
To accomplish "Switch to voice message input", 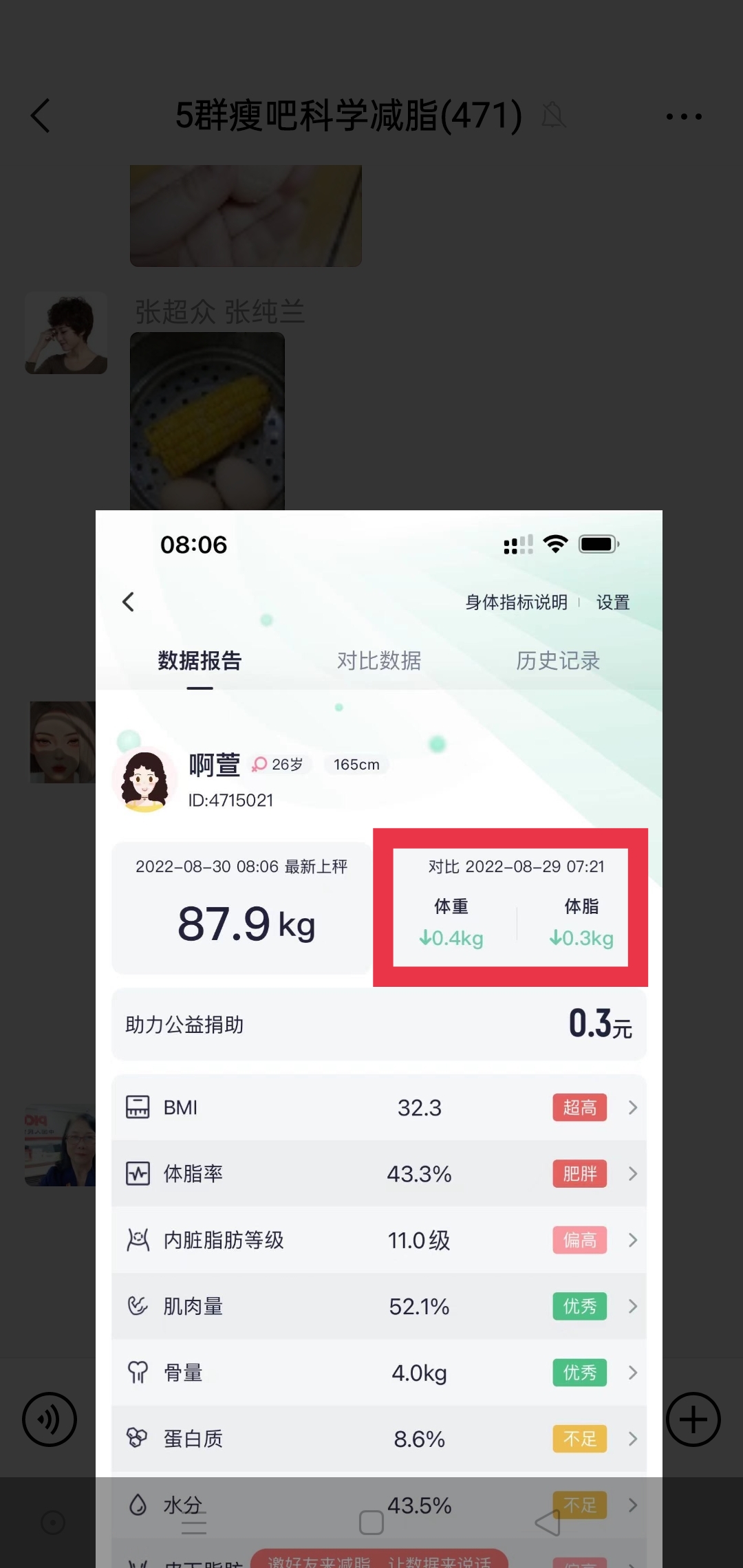I will 50,1419.
